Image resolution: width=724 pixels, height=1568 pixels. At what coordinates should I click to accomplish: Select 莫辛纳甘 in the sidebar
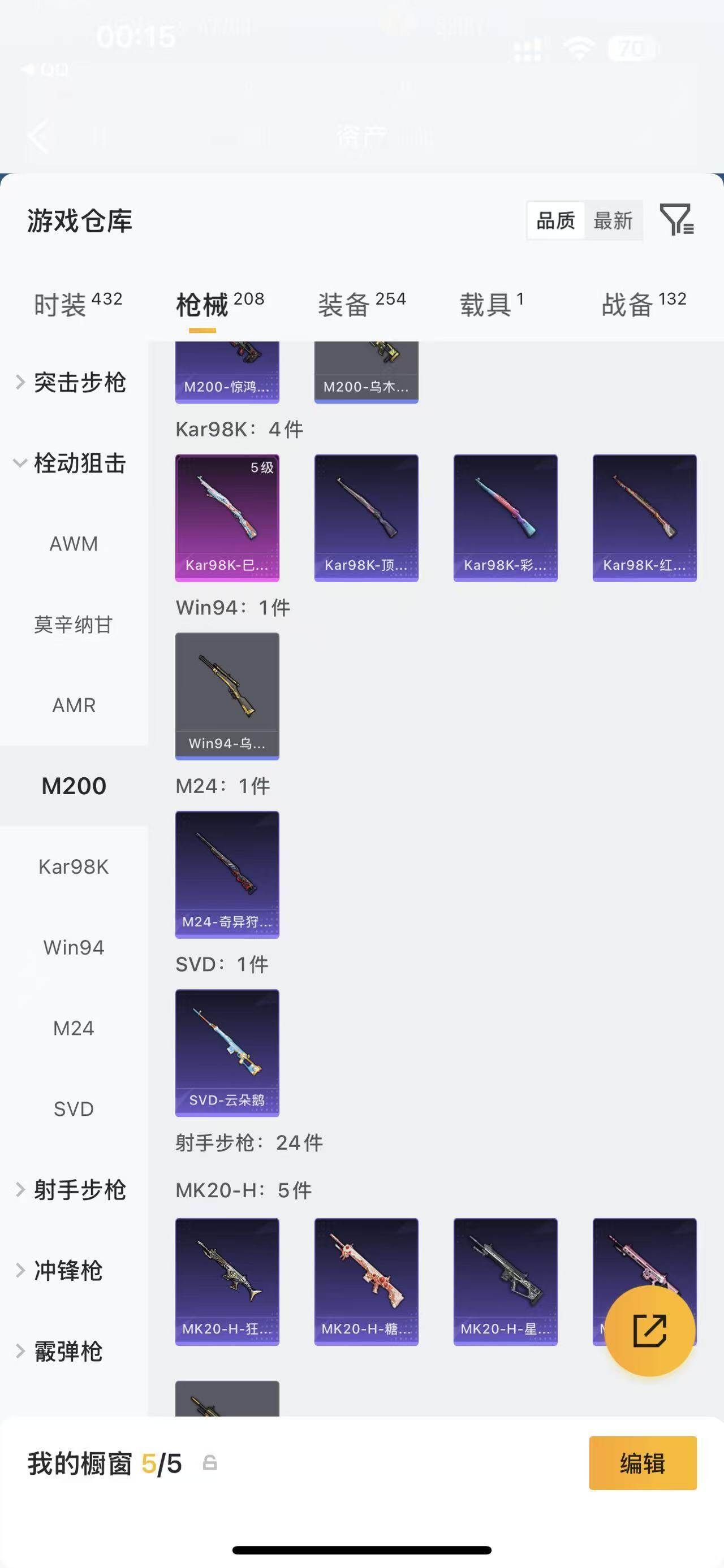(74, 625)
